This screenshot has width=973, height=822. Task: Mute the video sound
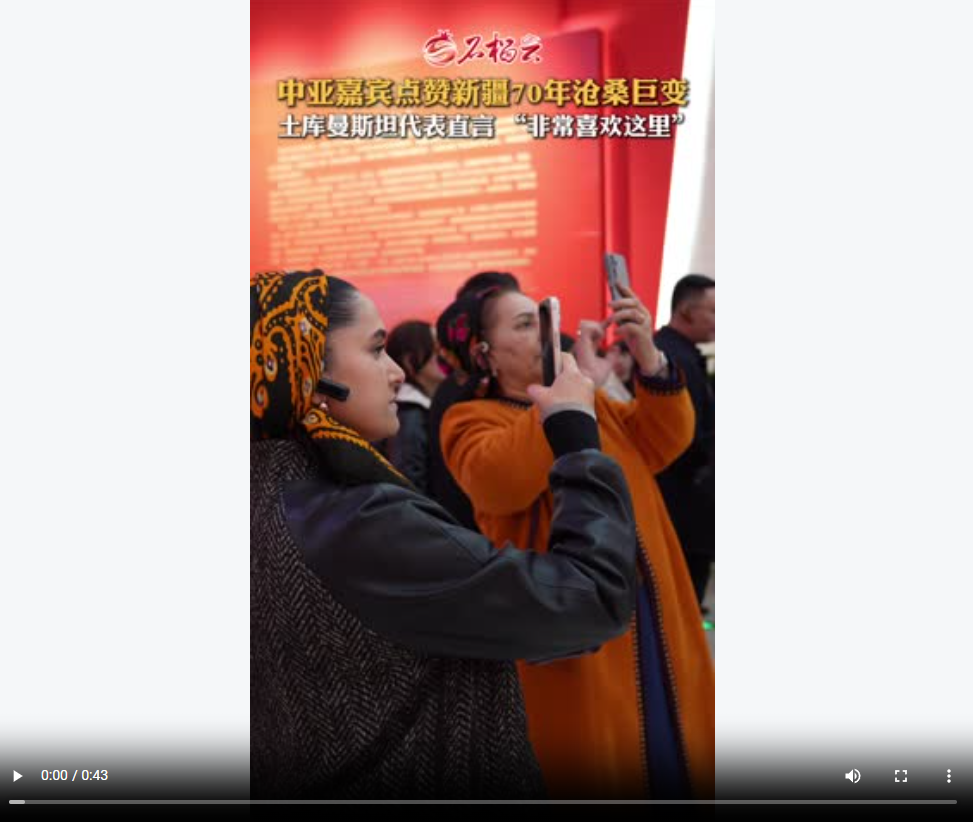coord(852,776)
